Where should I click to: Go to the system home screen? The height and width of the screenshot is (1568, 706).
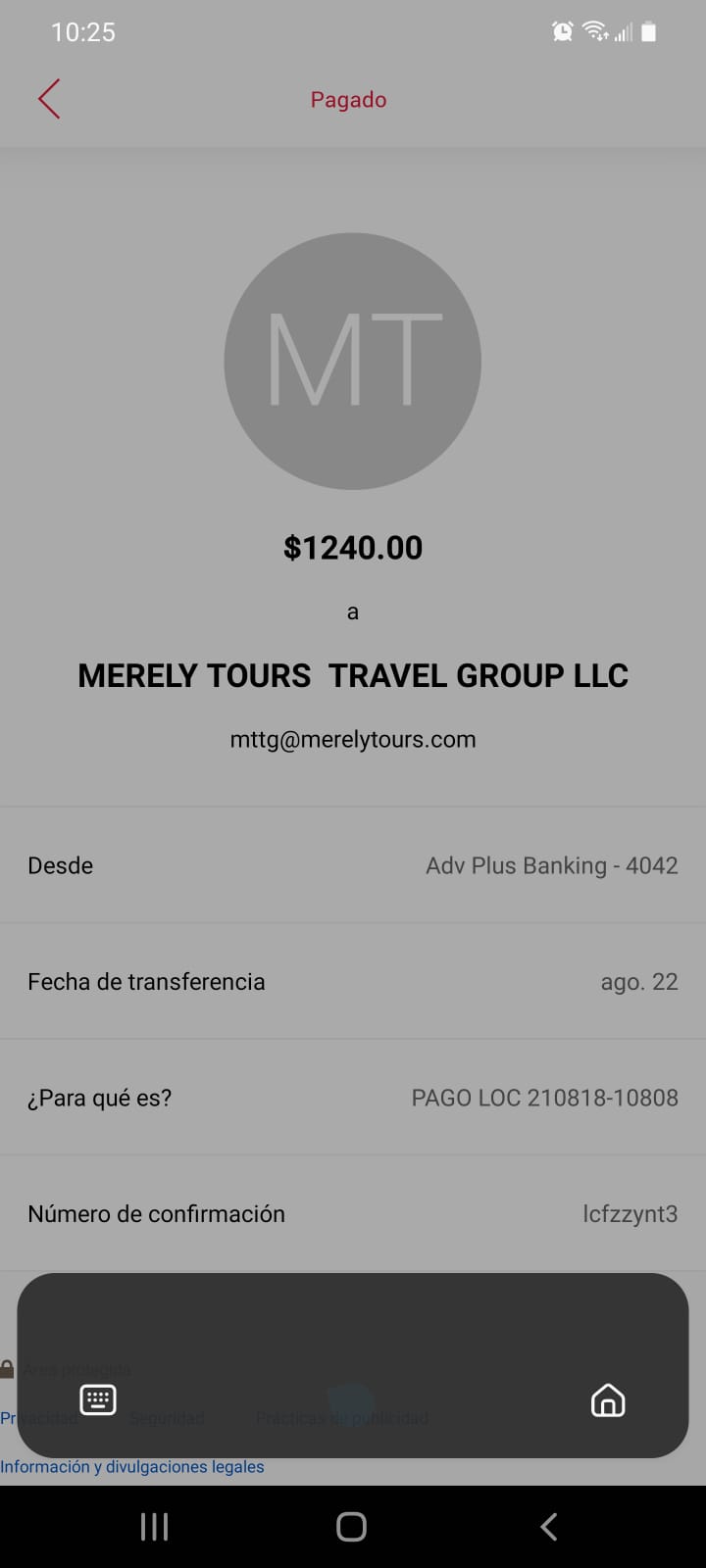[351, 1526]
